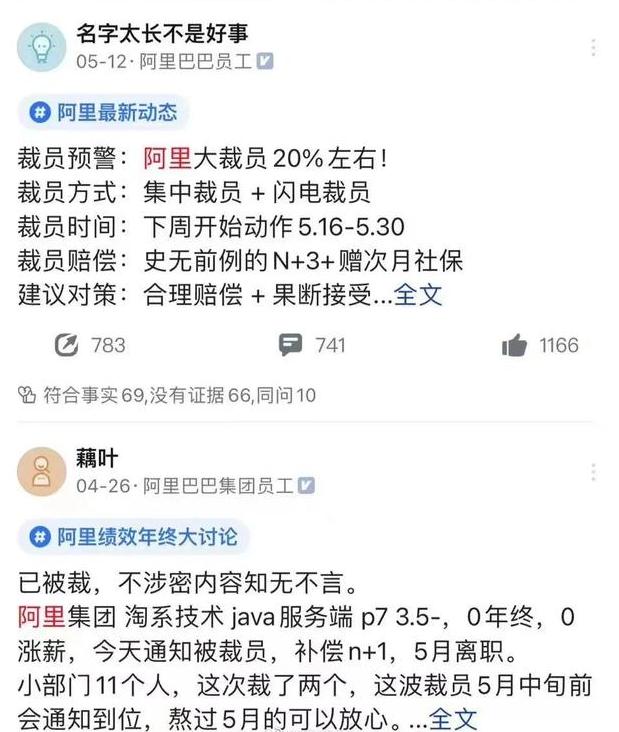Open 藕叶's profile avatar
This screenshot has width=619, height=732.
pos(41,472)
